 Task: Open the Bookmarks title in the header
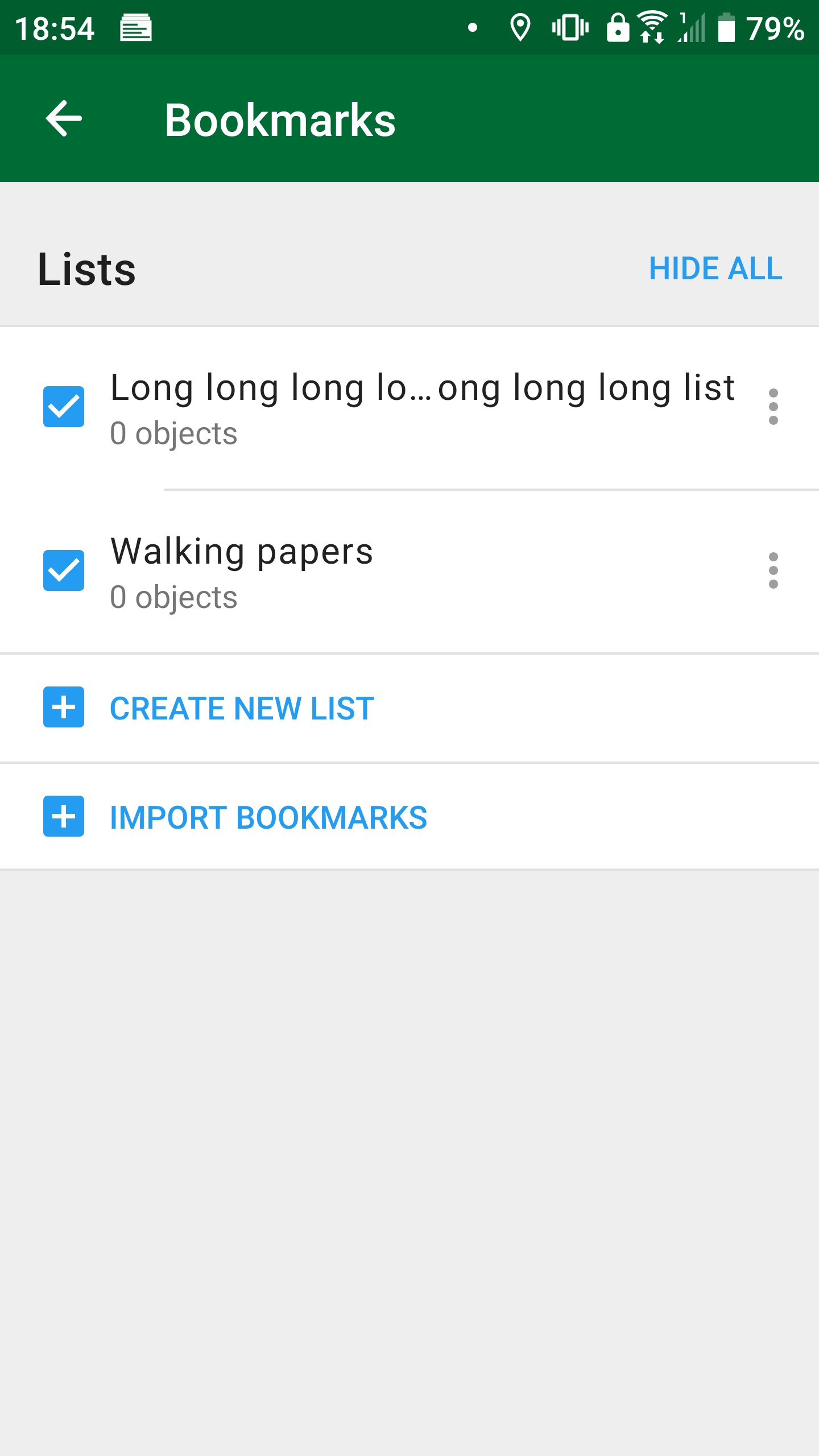point(281,119)
